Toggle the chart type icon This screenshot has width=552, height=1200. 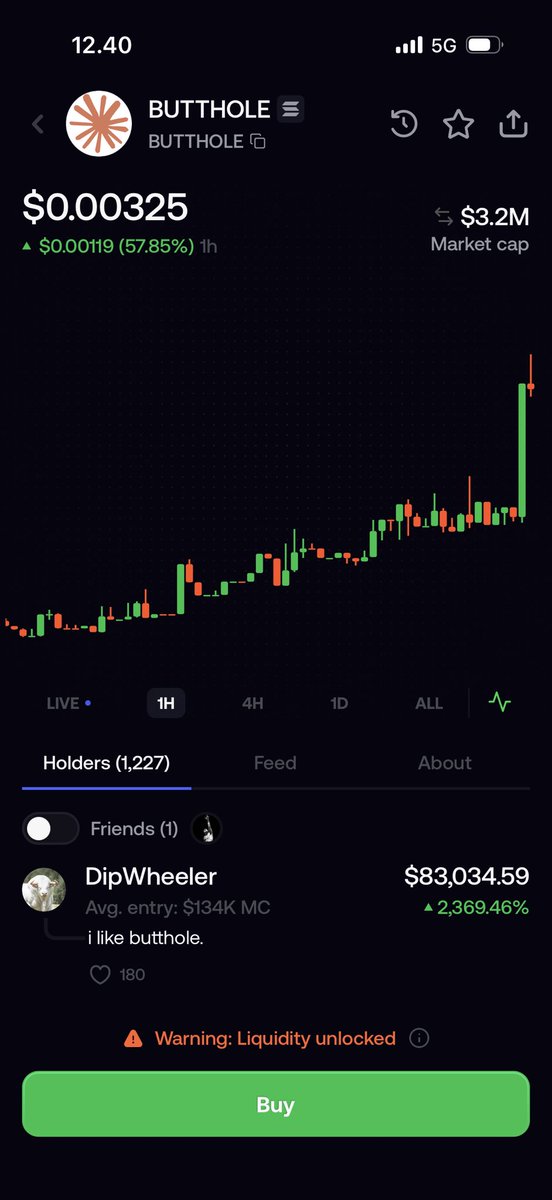(500, 702)
